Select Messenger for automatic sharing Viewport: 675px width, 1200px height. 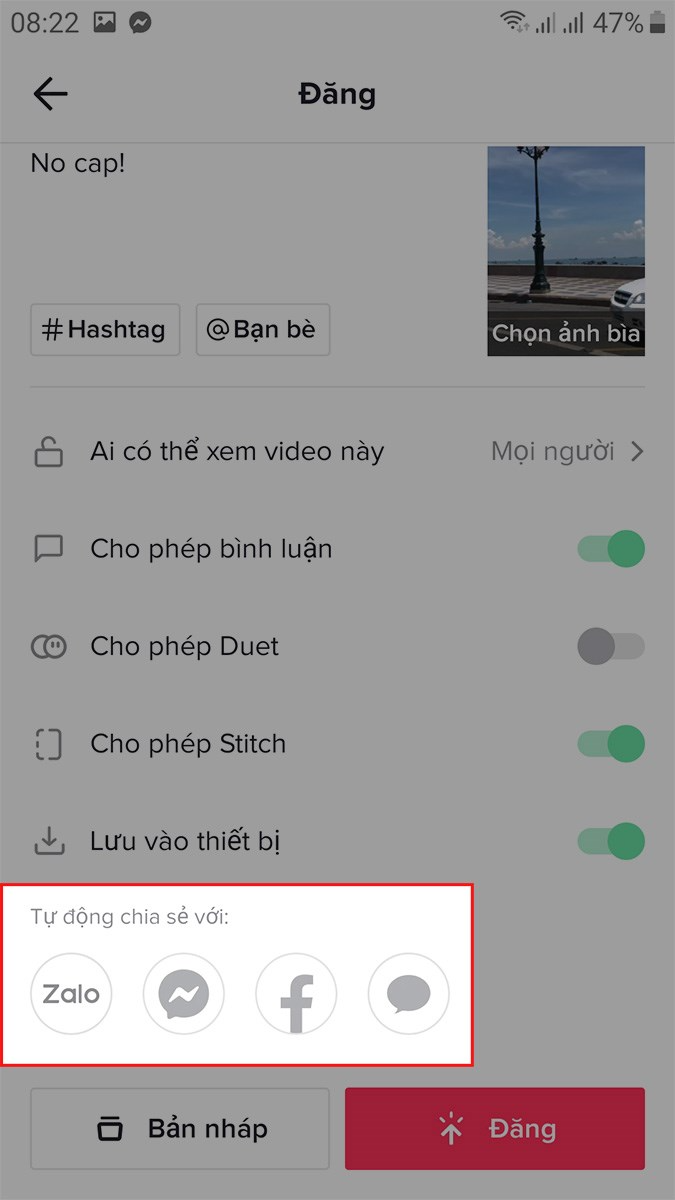click(184, 994)
